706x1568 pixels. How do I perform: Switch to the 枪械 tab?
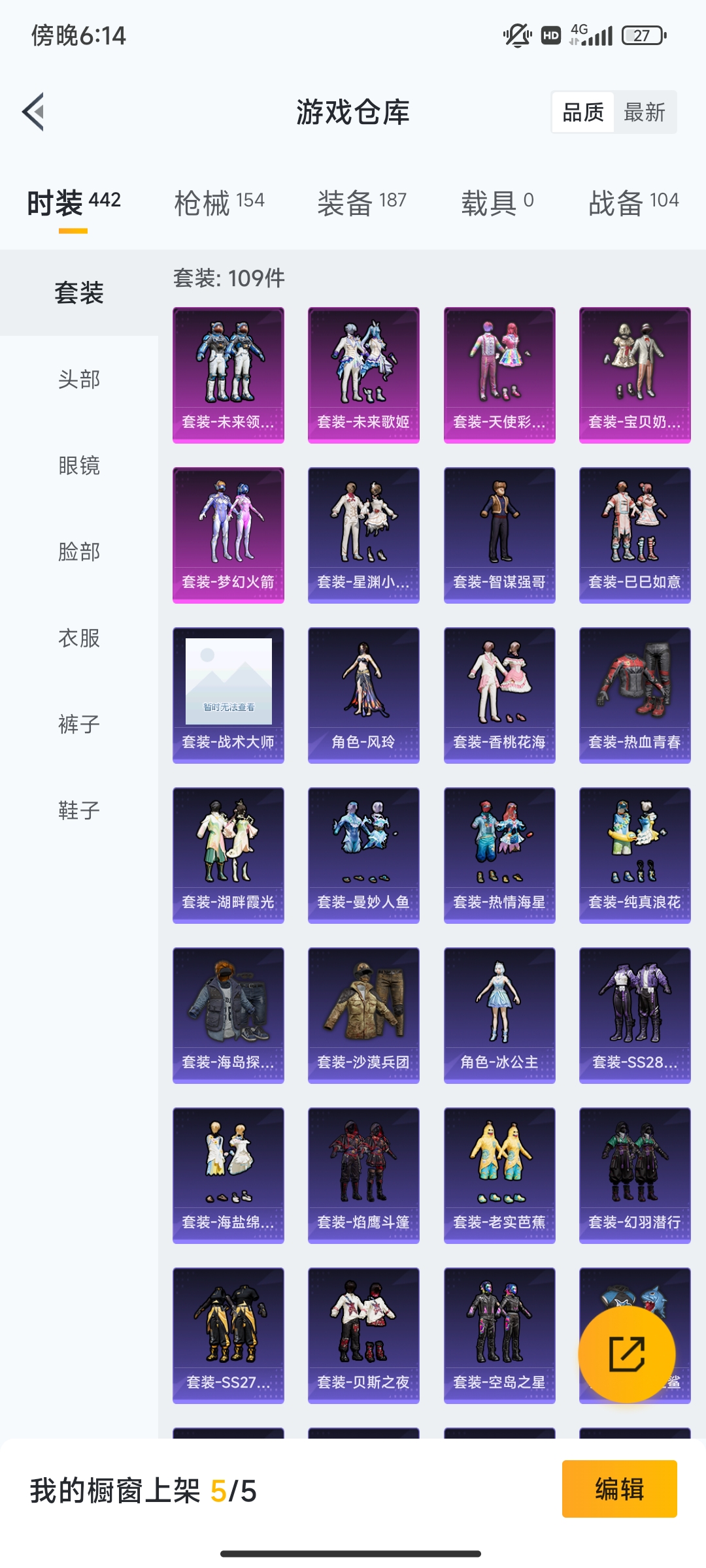coord(219,203)
